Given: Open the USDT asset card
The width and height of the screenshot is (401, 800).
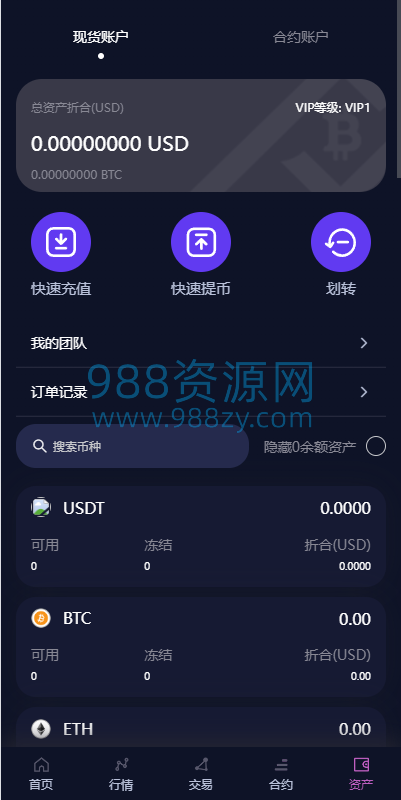Looking at the screenshot, I should coord(200,536).
